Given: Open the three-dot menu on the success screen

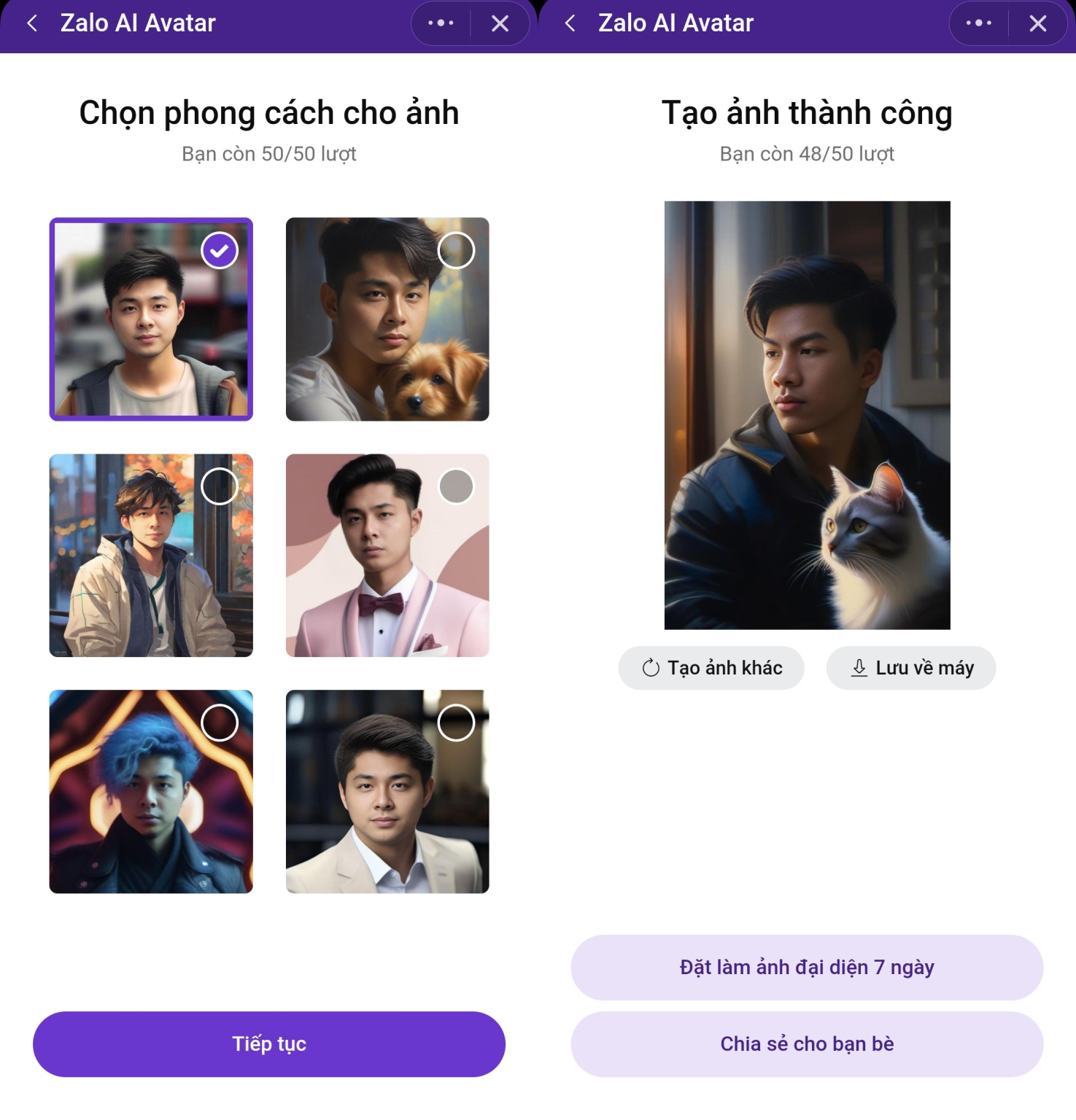Looking at the screenshot, I should (x=978, y=23).
